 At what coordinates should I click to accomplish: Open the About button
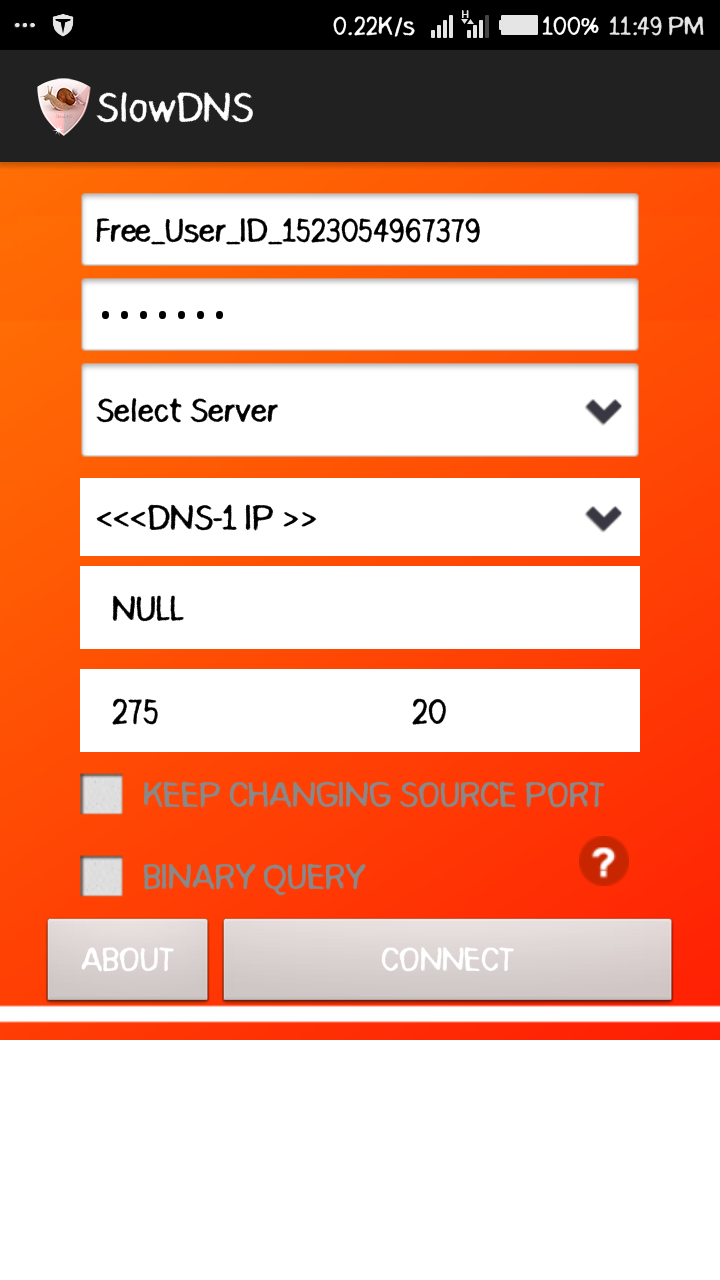pos(128,960)
